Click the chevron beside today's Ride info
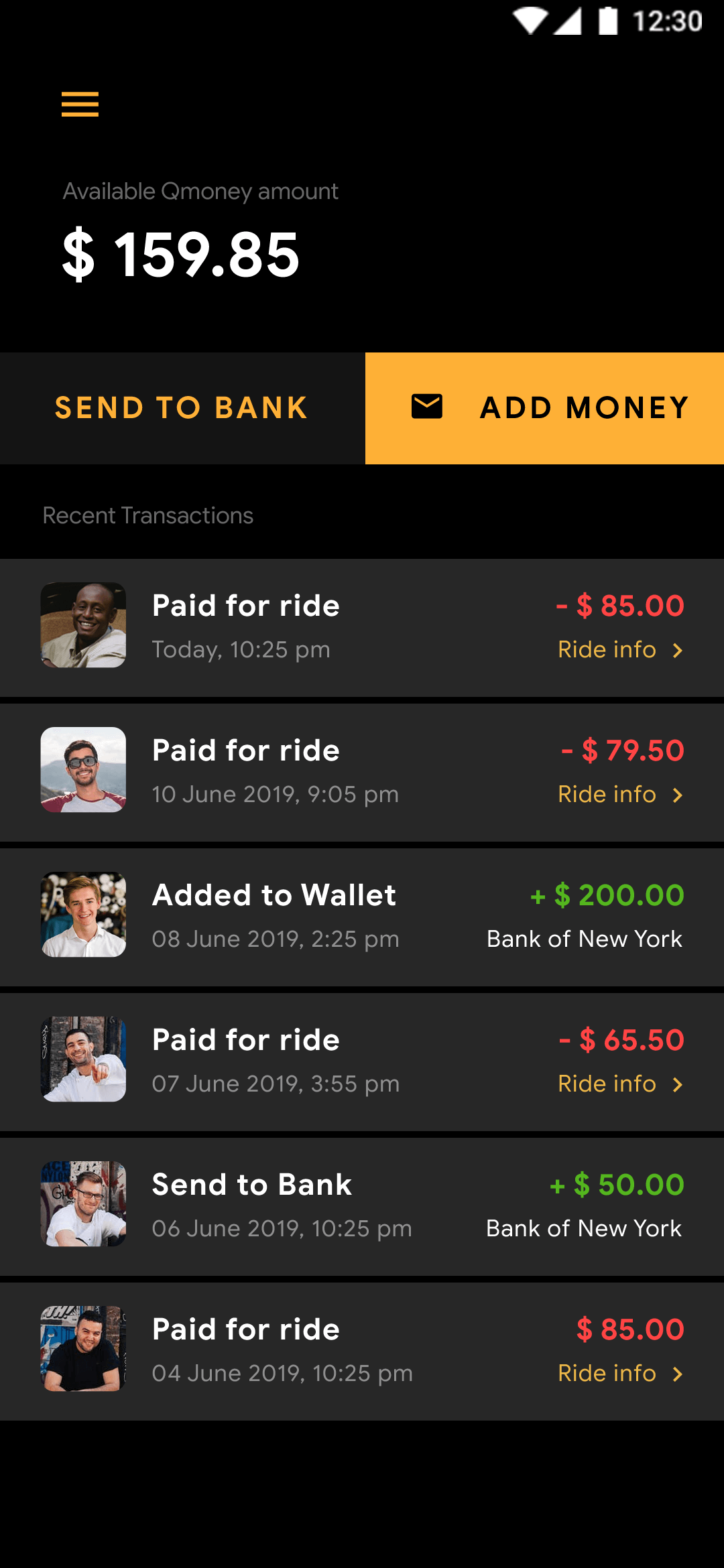 (x=677, y=650)
